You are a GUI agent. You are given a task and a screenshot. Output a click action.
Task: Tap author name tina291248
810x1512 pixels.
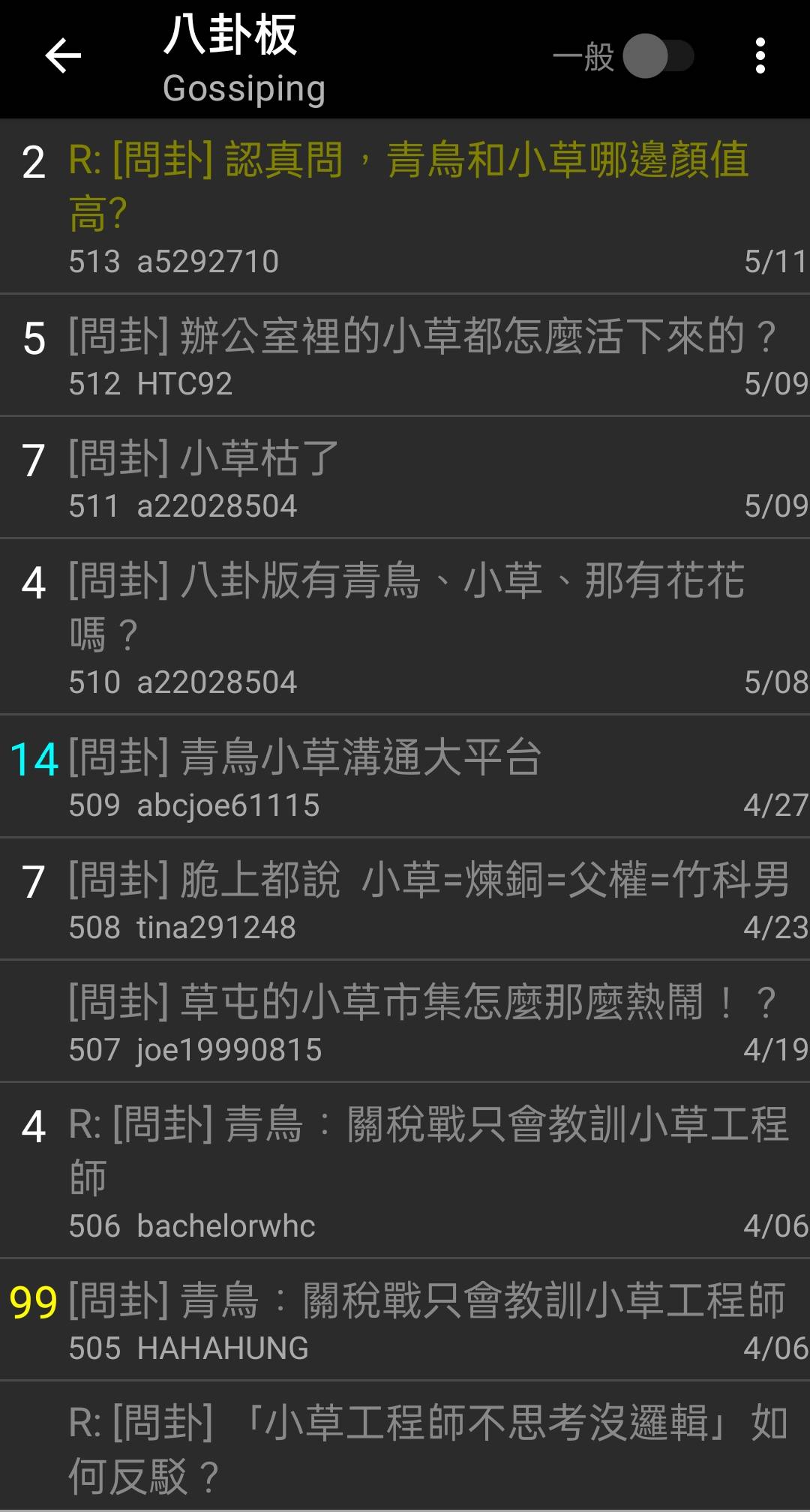pyautogui.click(x=217, y=928)
